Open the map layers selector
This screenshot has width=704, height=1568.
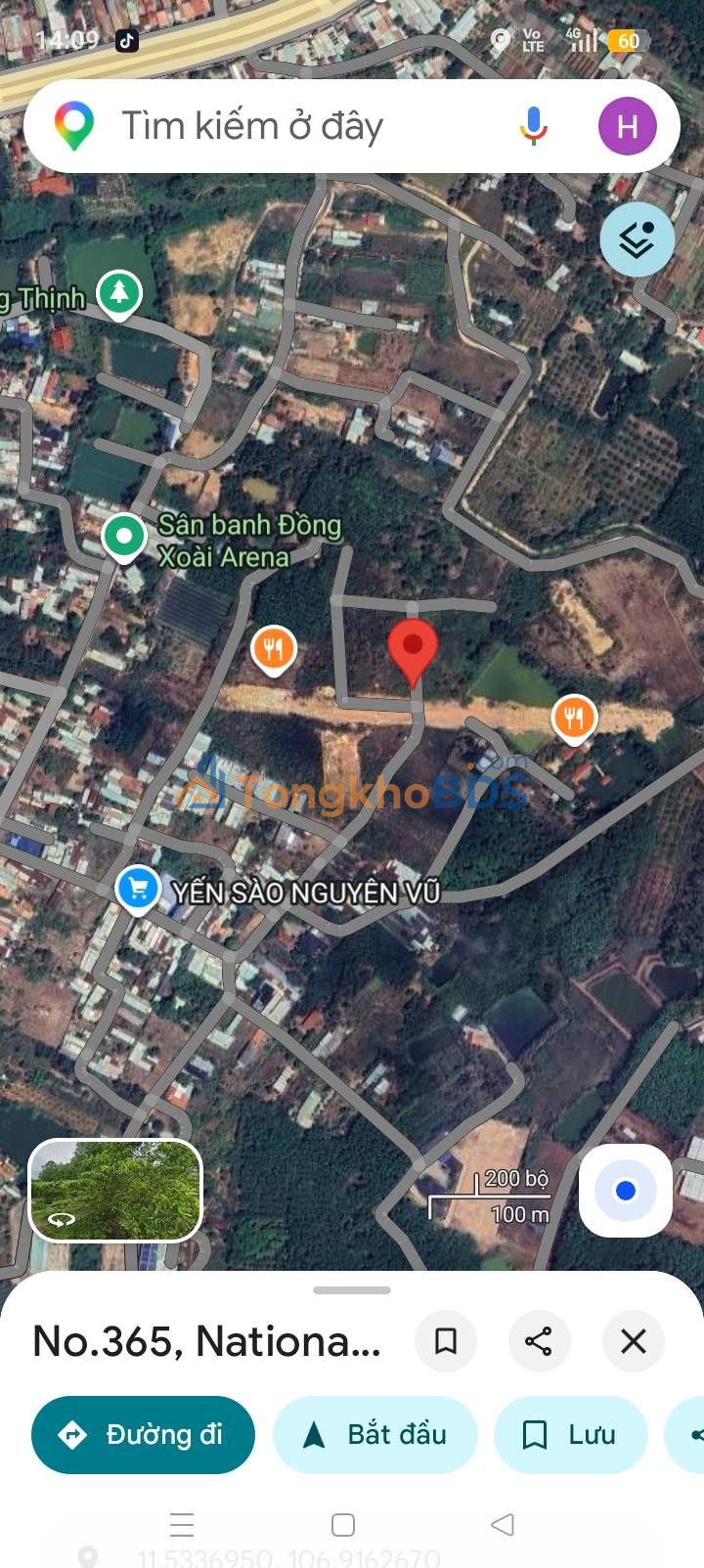pyautogui.click(x=637, y=239)
